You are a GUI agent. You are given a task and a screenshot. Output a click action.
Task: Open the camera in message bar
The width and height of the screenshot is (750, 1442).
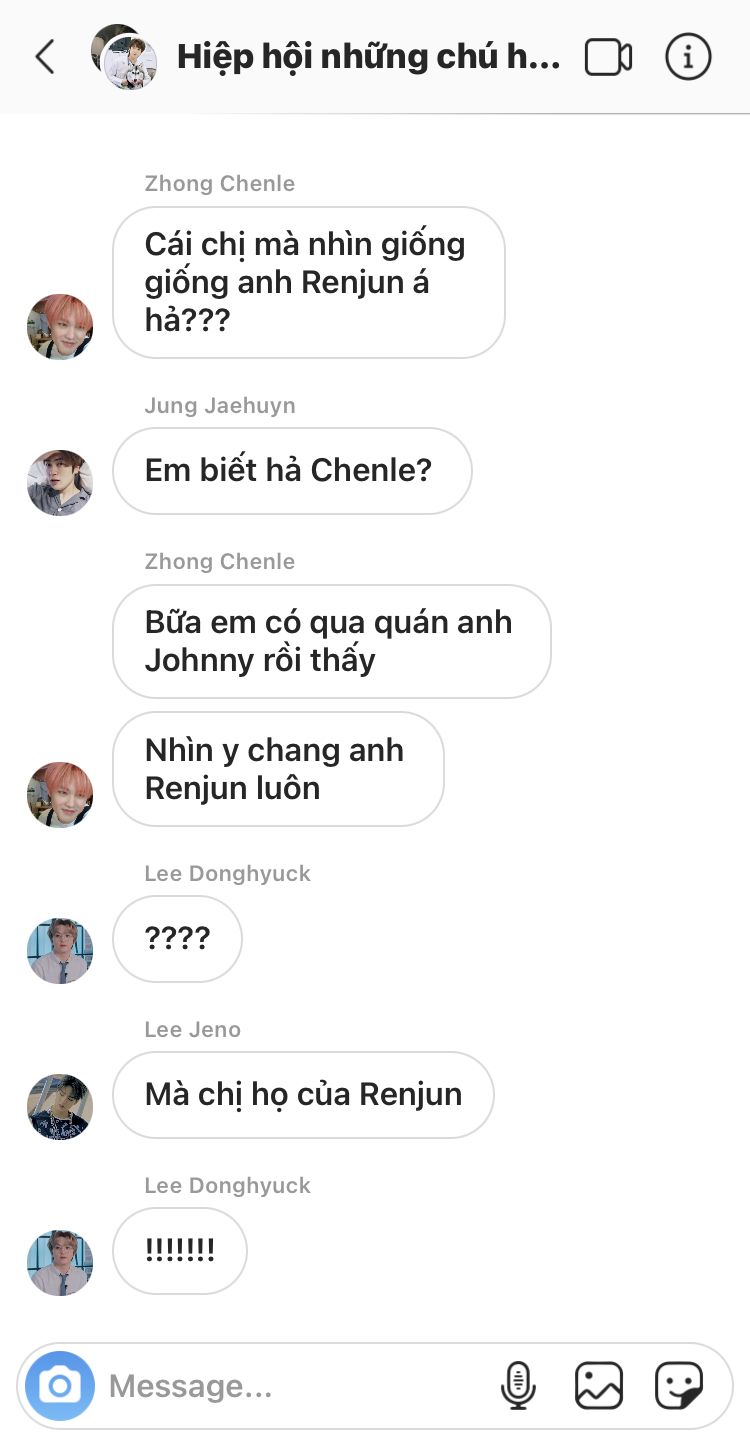click(60, 1386)
